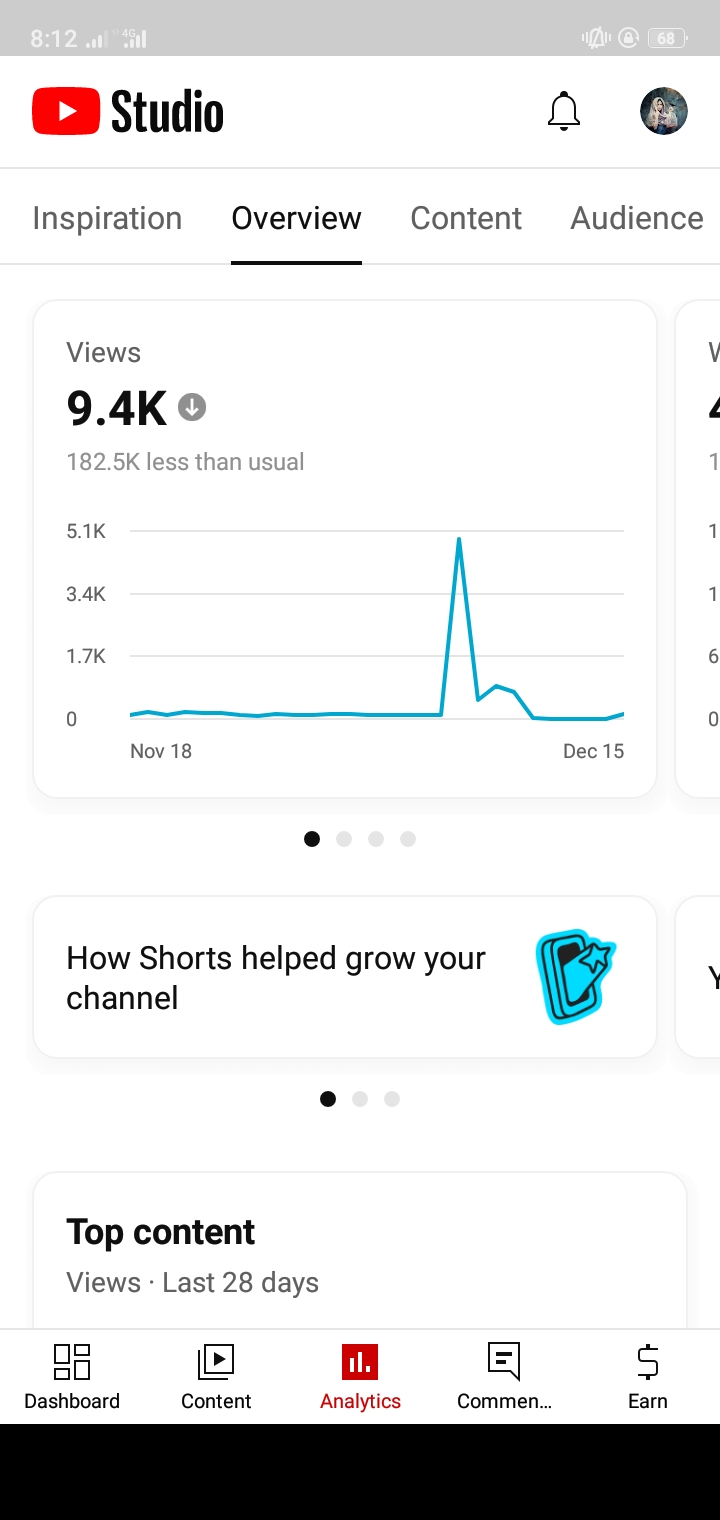720x1520 pixels.
Task: Open Content in the bottom navigation
Action: [216, 1377]
